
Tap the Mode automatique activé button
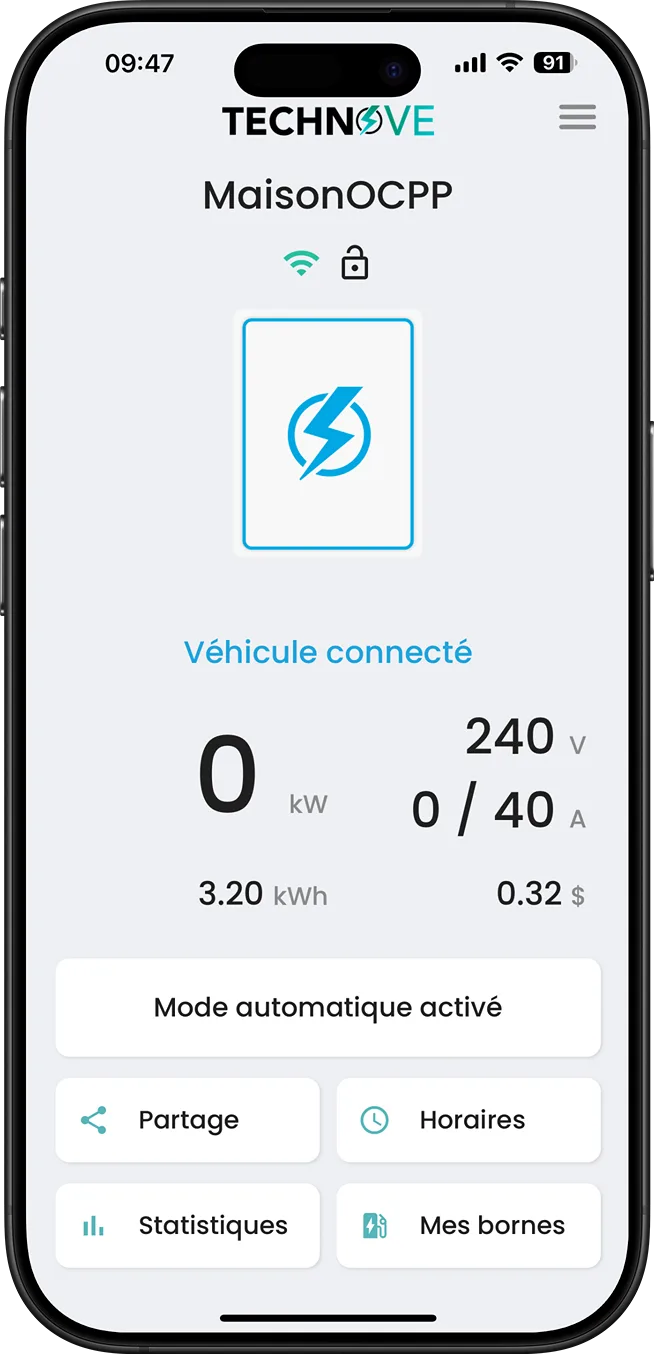point(328,1007)
